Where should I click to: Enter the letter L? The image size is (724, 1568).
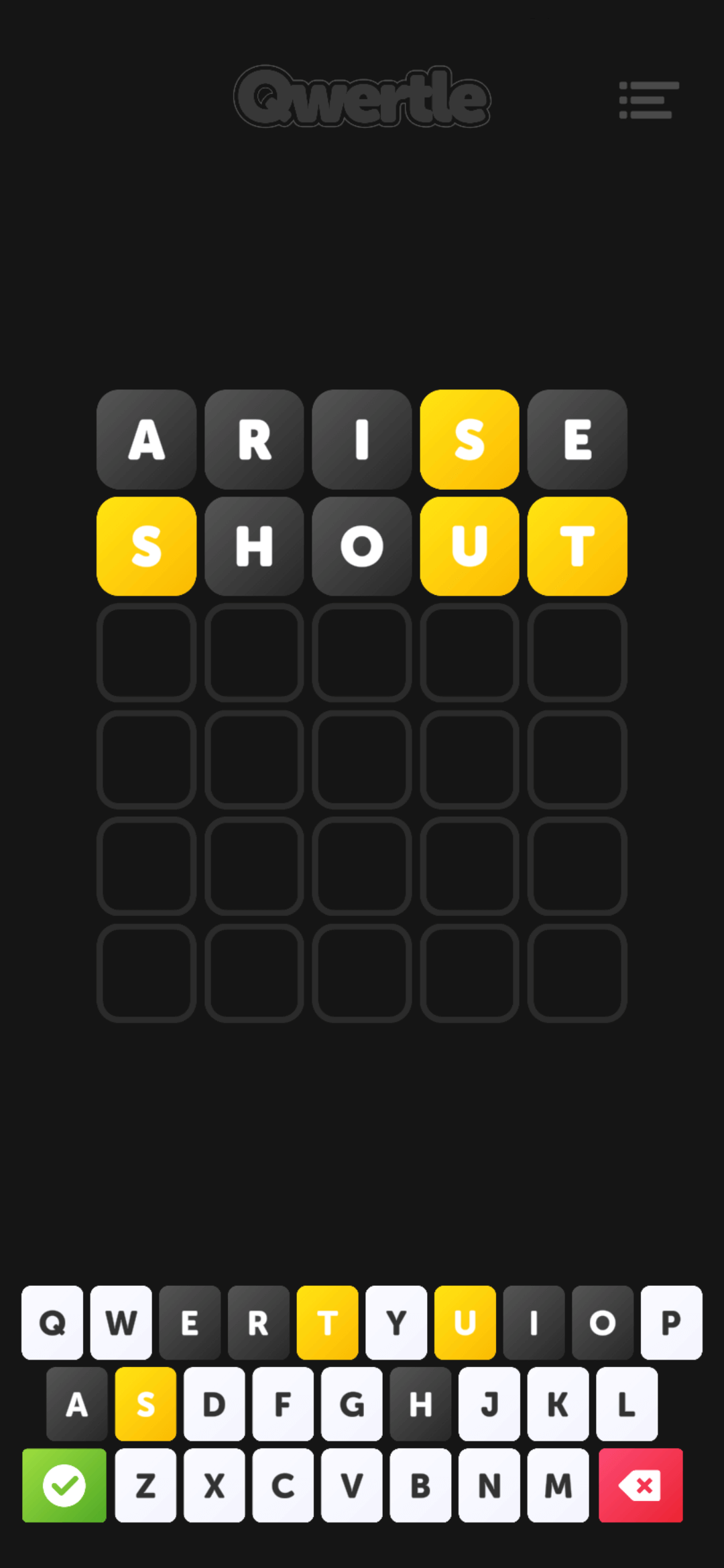(627, 1404)
